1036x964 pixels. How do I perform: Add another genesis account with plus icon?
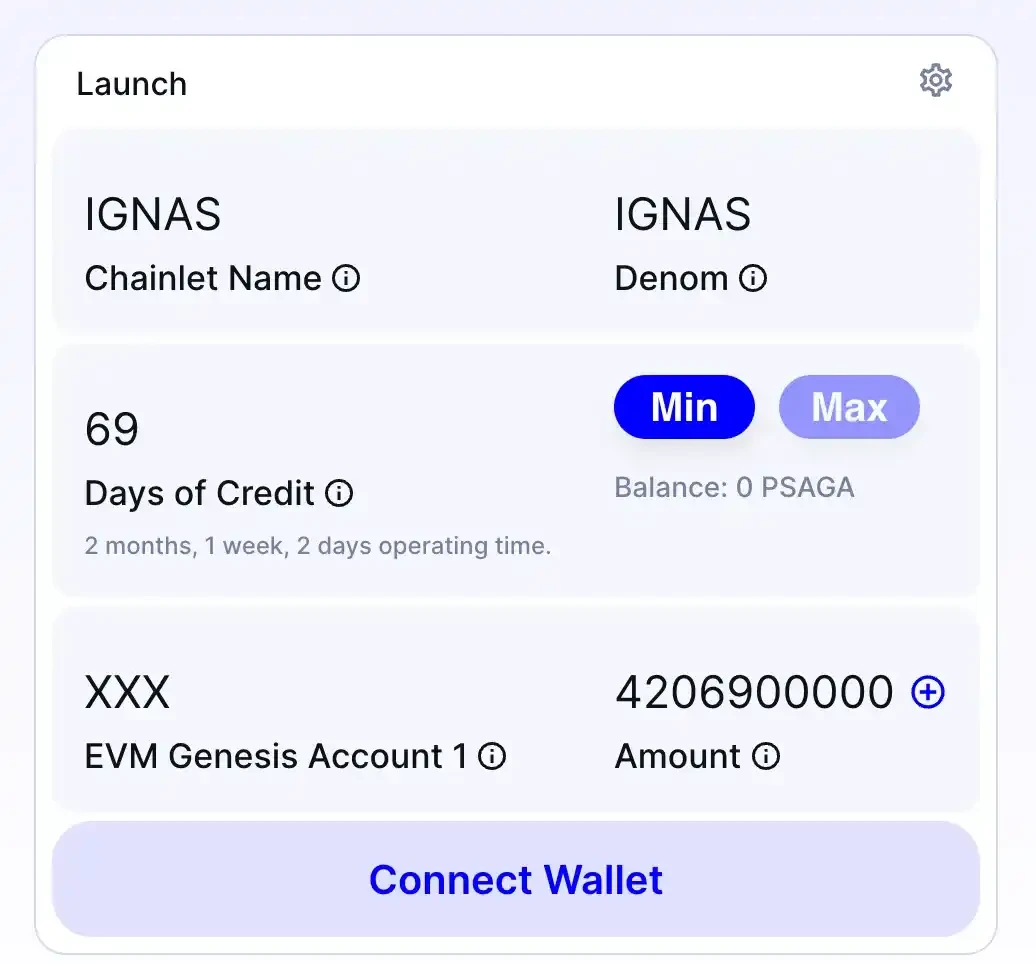928,692
